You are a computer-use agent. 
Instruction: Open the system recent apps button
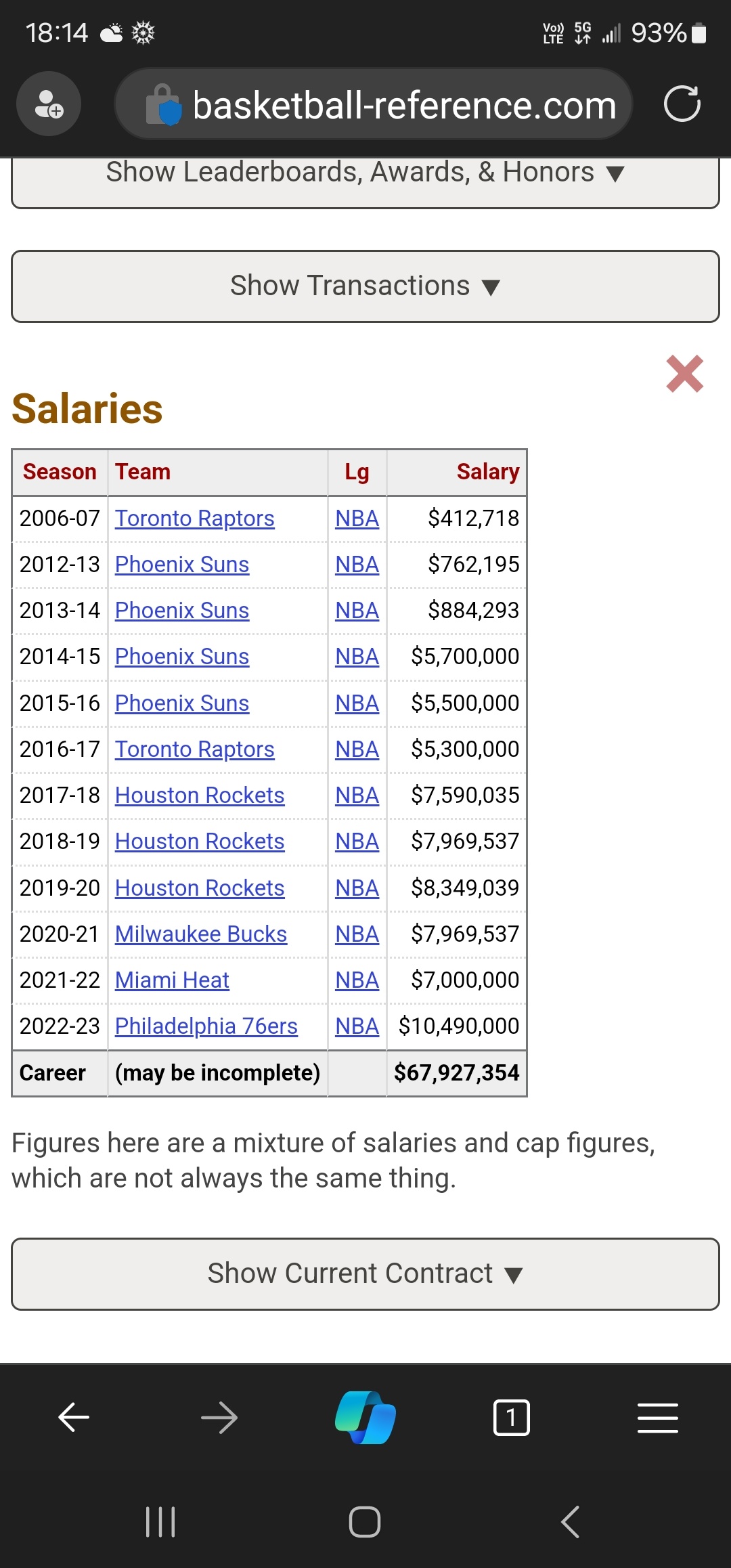(160, 1522)
